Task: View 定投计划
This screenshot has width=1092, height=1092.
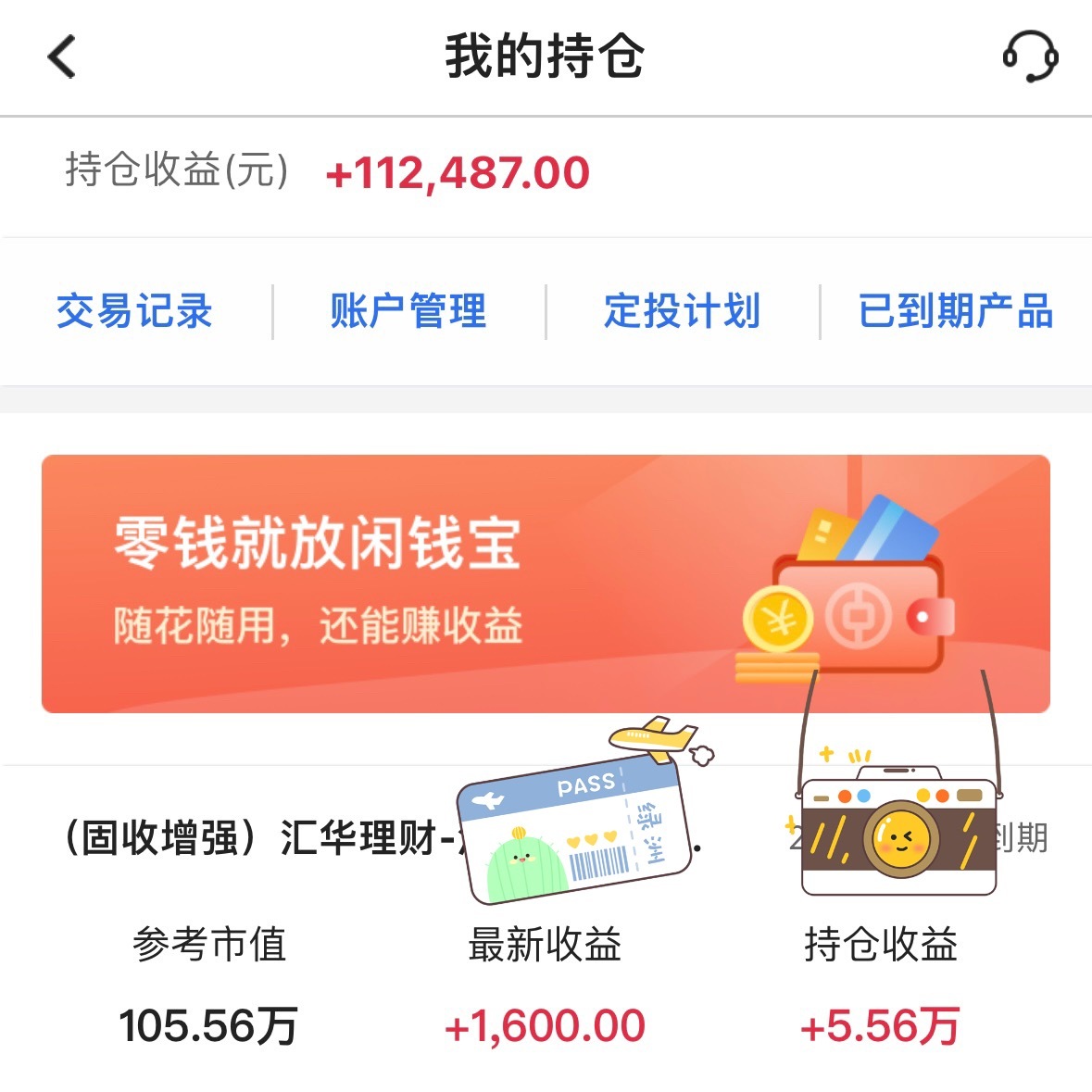Action: click(x=683, y=311)
